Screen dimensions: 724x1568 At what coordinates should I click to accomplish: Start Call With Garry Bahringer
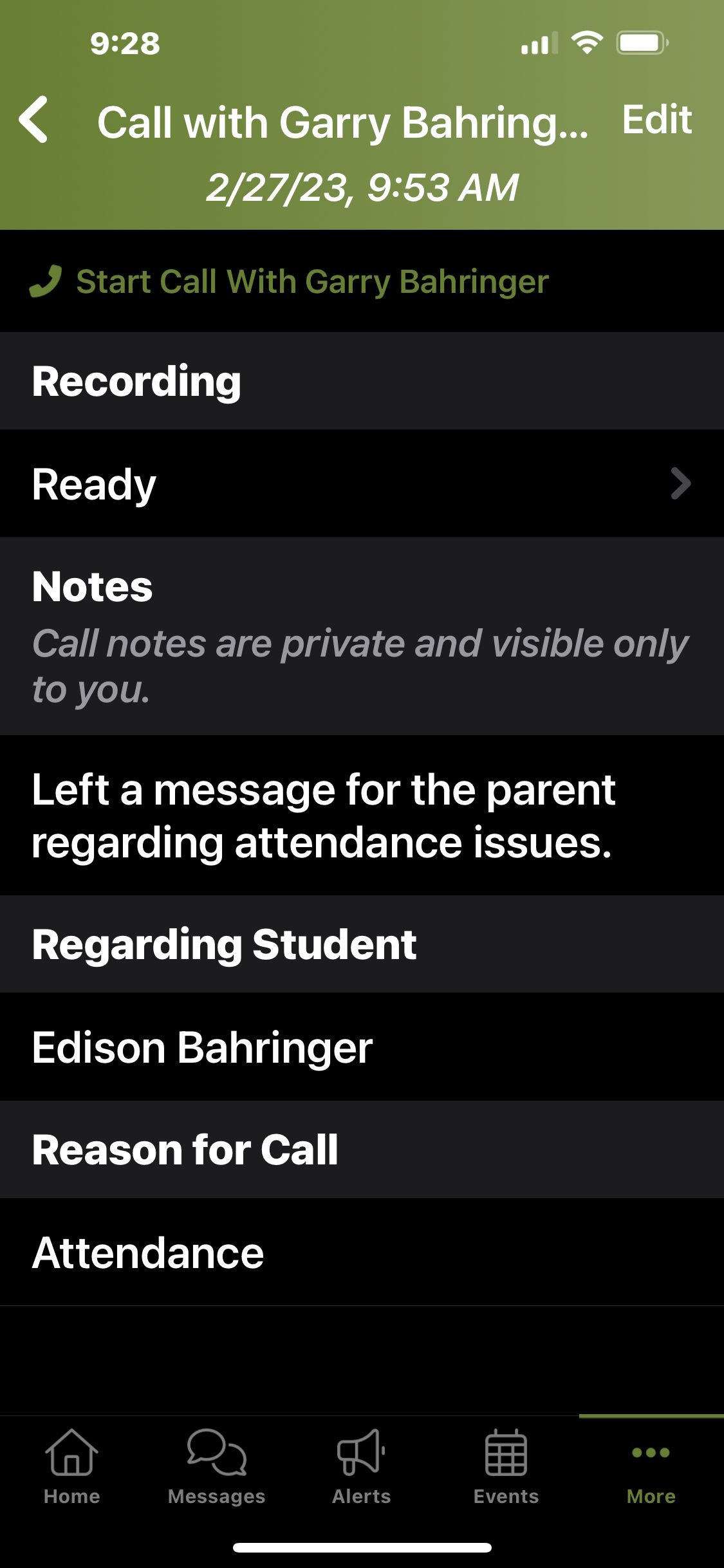click(x=312, y=281)
